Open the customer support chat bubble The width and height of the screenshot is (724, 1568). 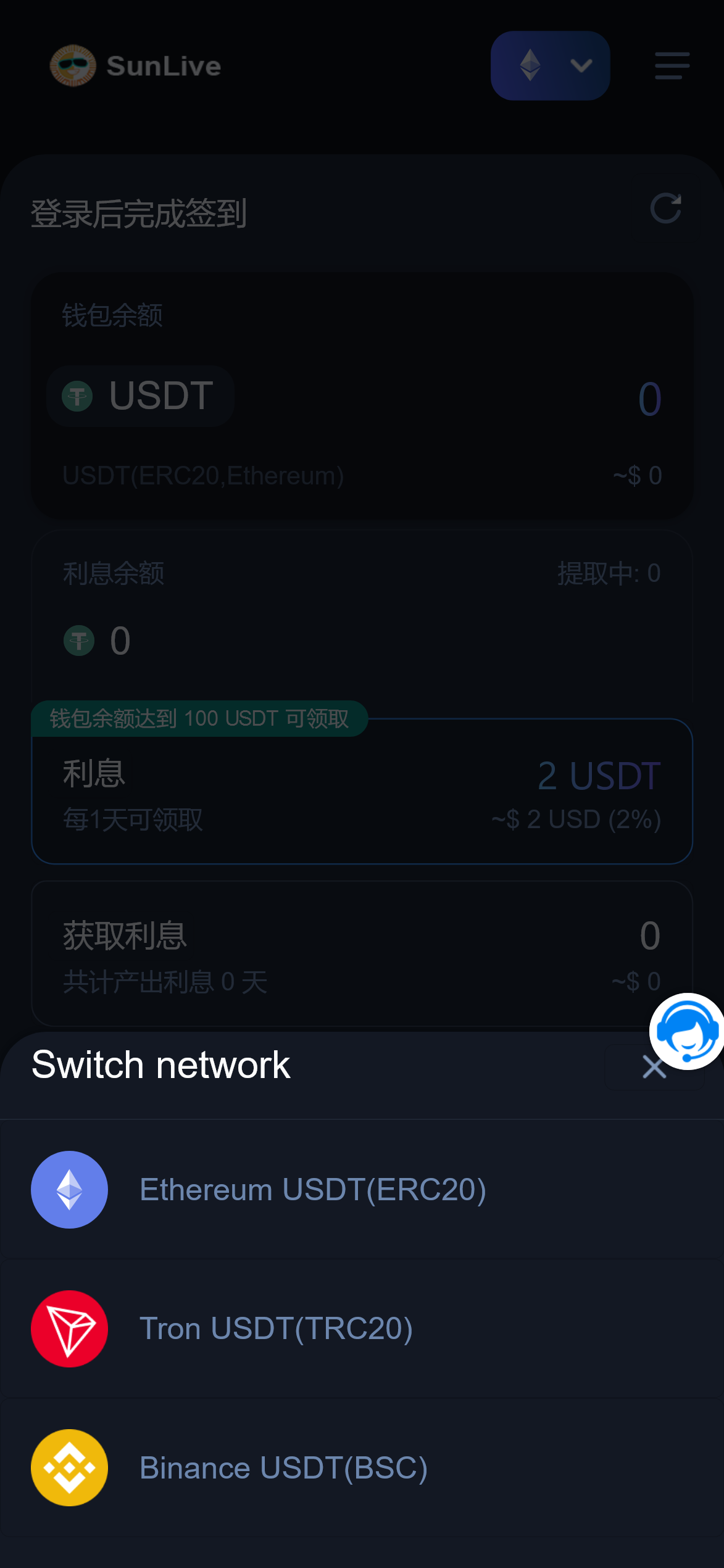click(x=688, y=1031)
